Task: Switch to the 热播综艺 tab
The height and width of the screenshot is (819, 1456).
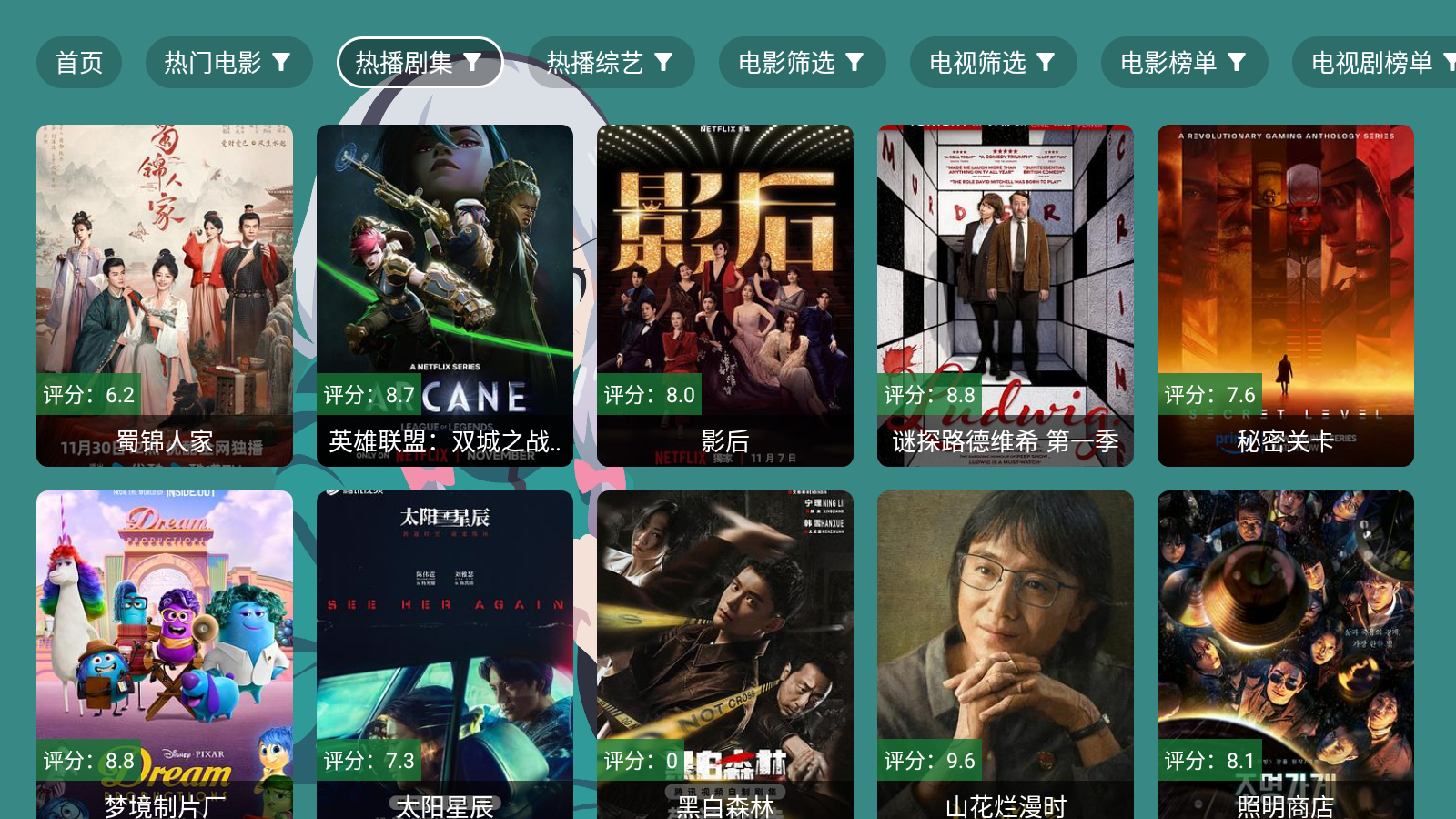Action: (611, 63)
